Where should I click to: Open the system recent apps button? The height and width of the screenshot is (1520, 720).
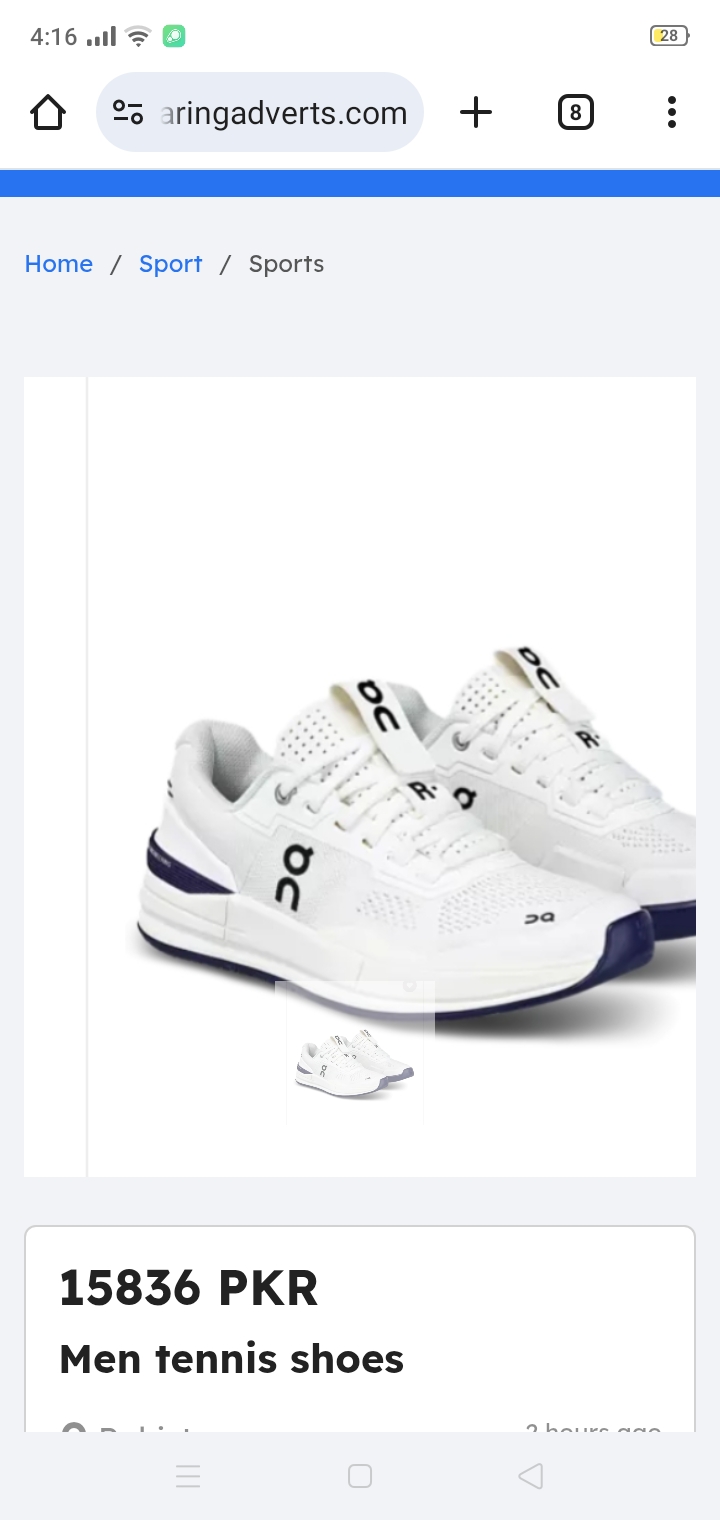188,1476
